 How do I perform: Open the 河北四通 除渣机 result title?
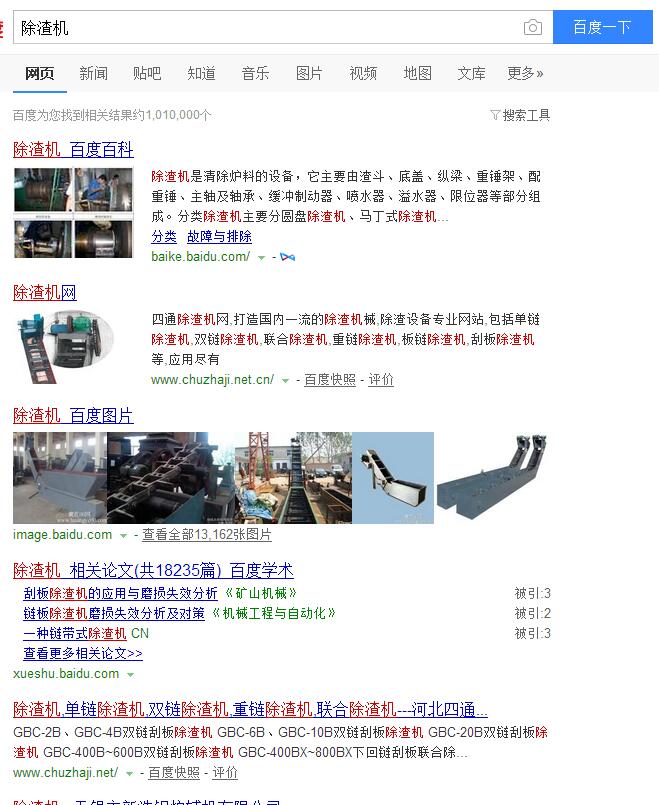pyautogui.click(x=250, y=710)
